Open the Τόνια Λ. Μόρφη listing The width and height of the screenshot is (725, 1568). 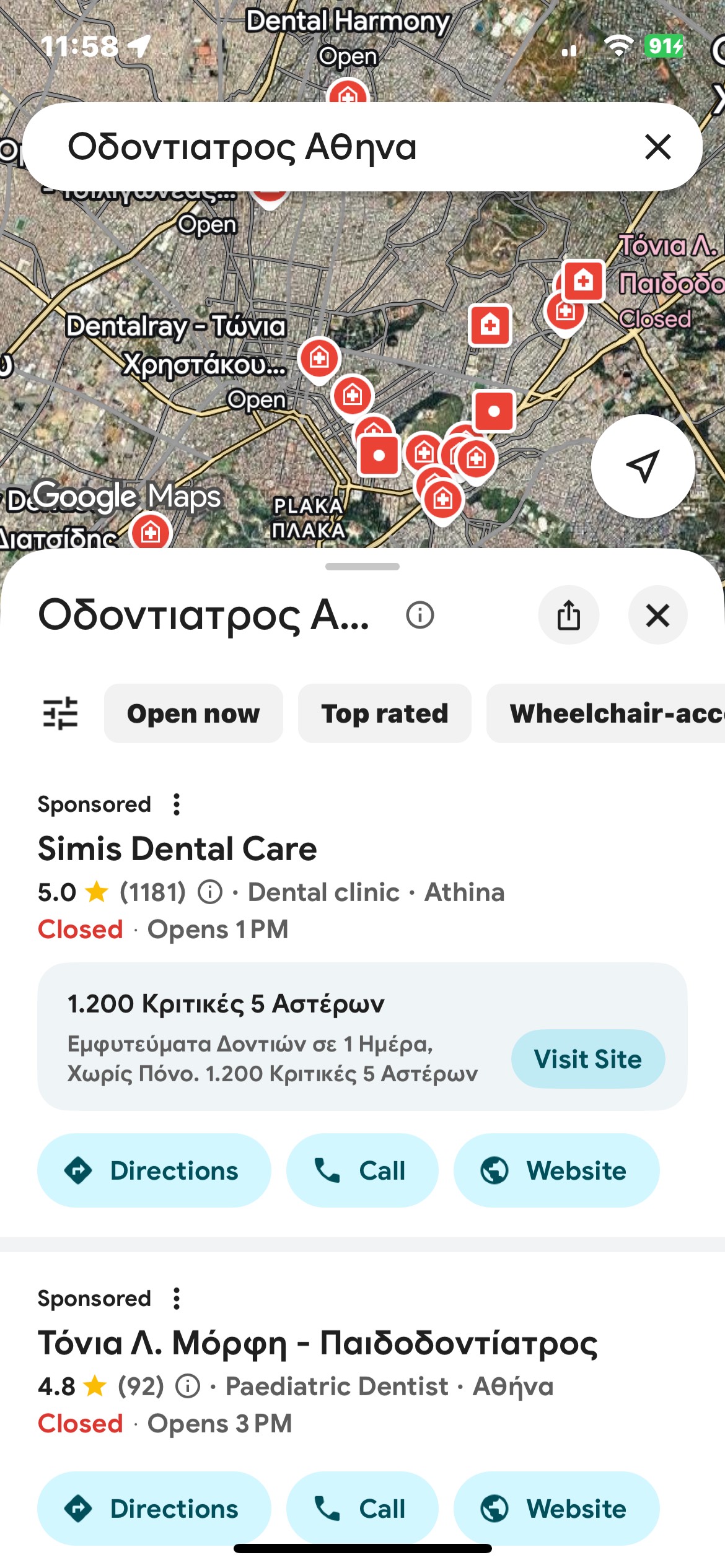click(x=317, y=1343)
